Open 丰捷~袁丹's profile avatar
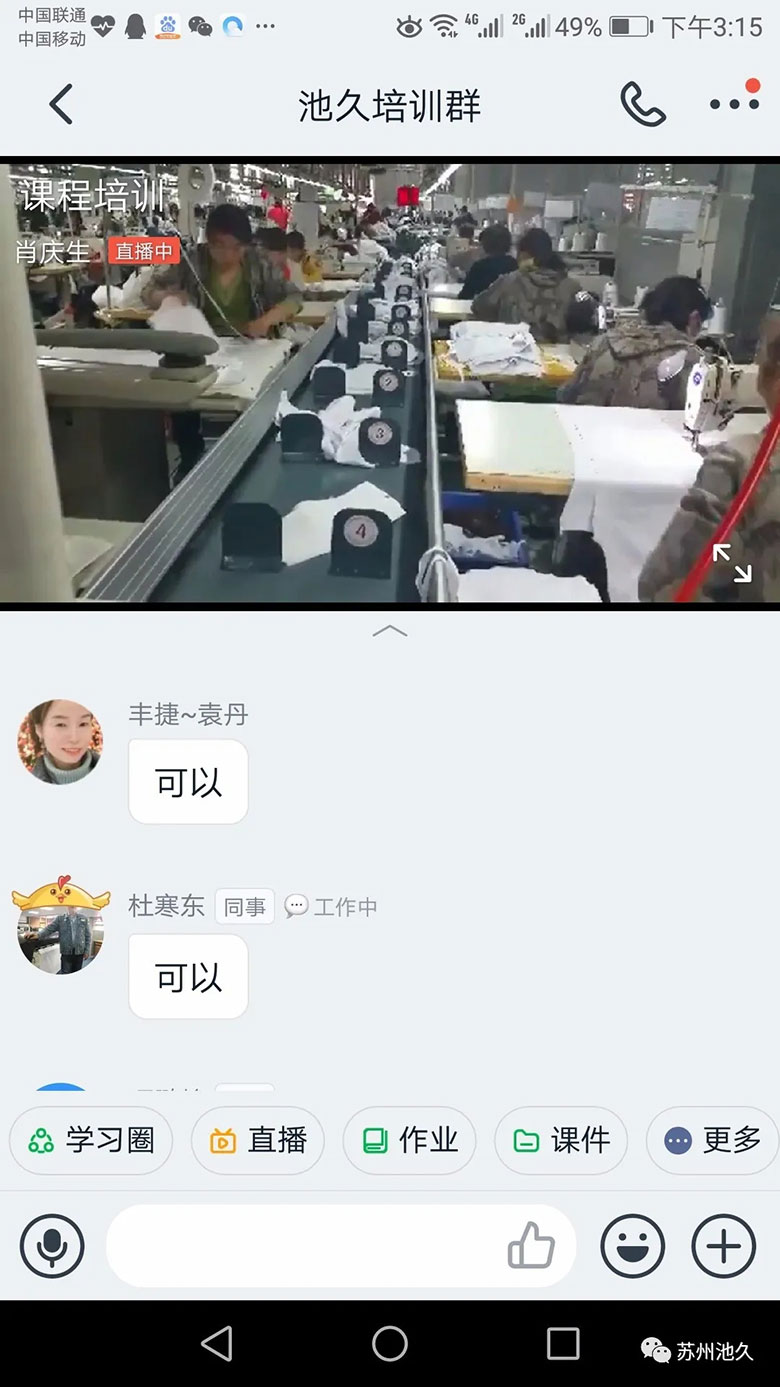 [x=60, y=741]
